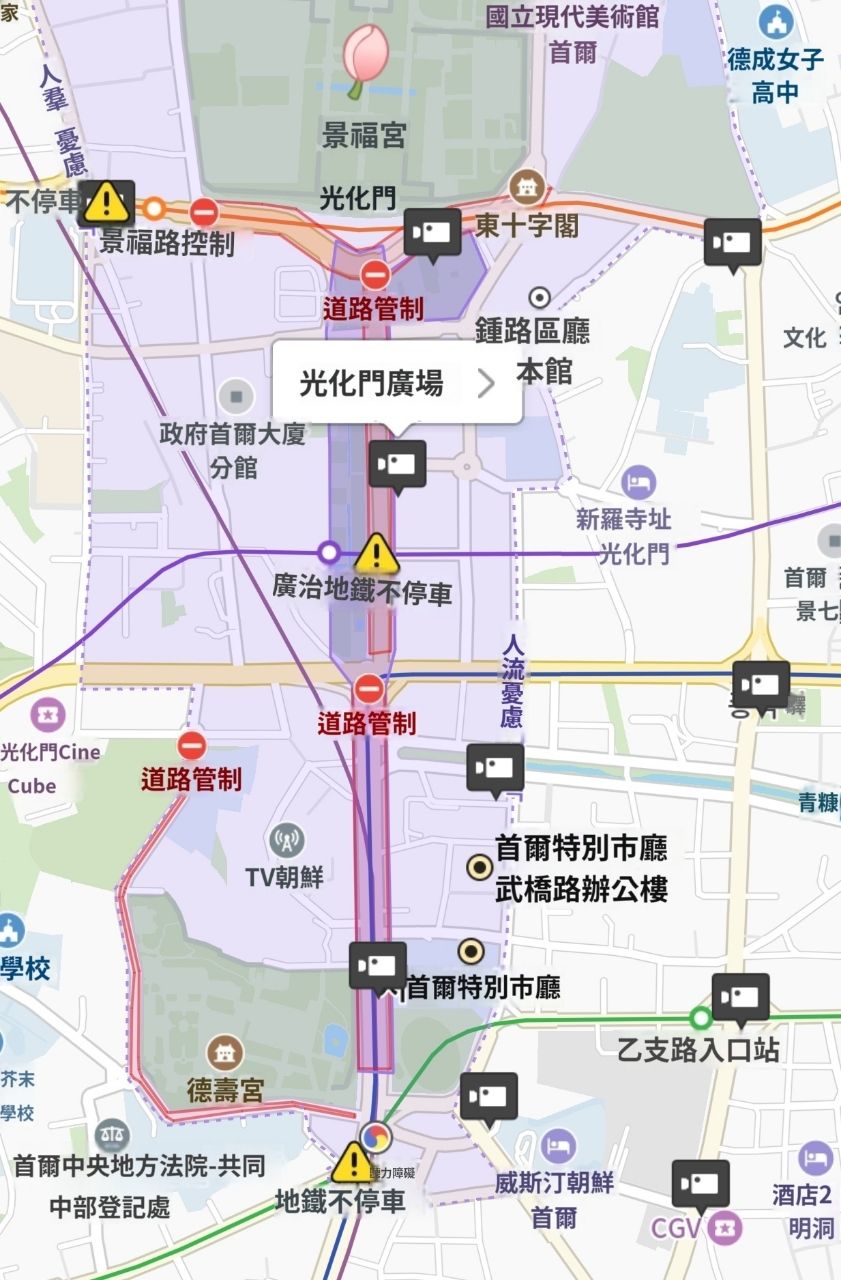
Task: Select the 首爾特別市廳 武橋路辦公樓 marker
Action: [x=480, y=866]
